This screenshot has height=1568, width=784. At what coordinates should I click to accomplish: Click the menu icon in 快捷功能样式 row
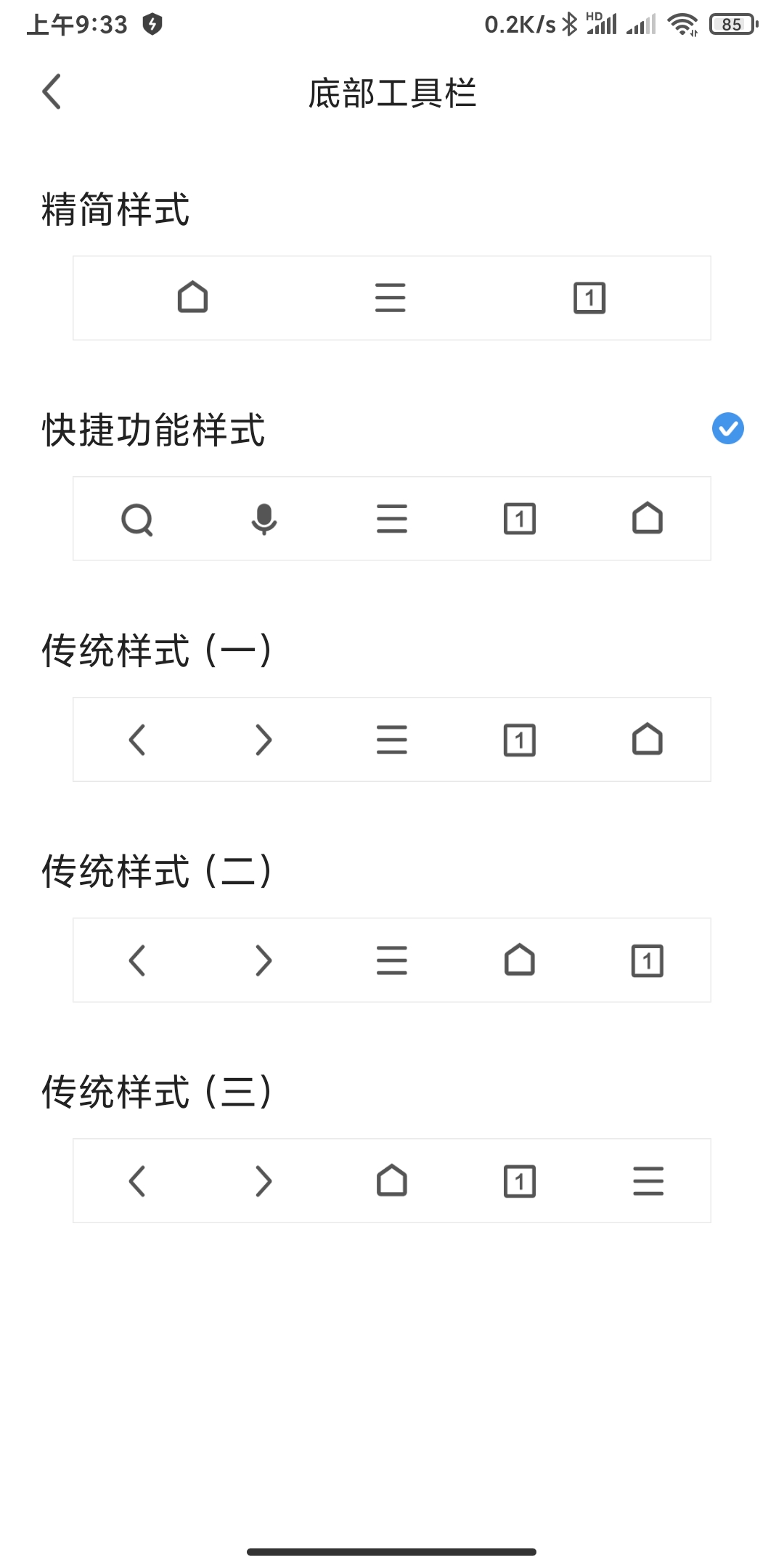pos(392,518)
